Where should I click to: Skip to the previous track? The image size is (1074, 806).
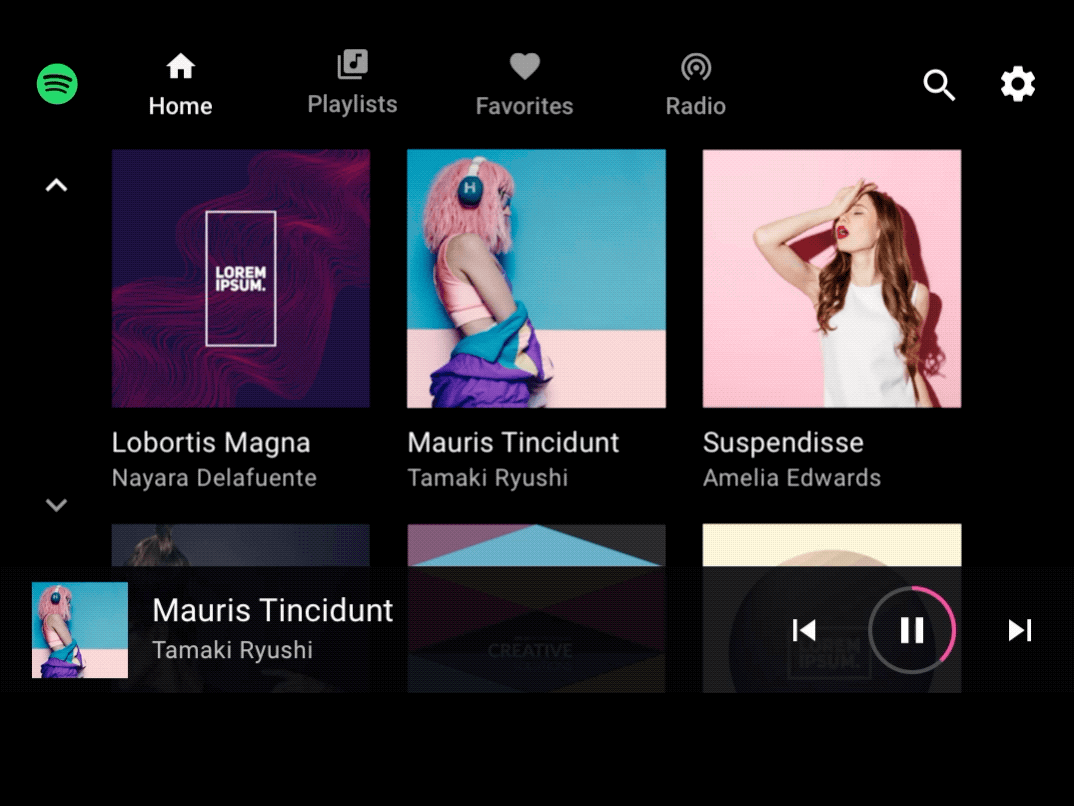pos(804,630)
